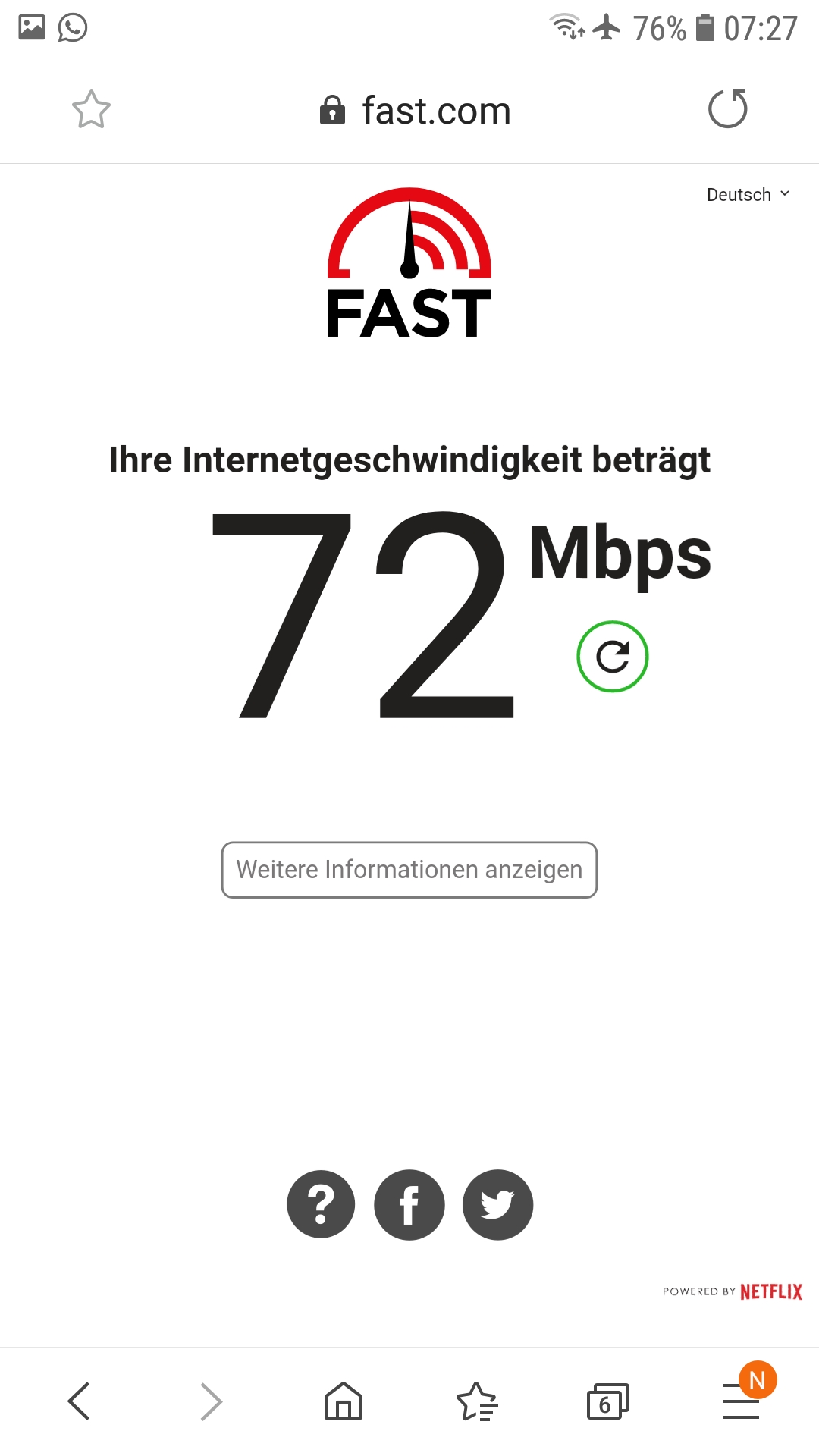Tap the fast.com address bar
The height and width of the screenshot is (1456, 819).
(x=416, y=111)
